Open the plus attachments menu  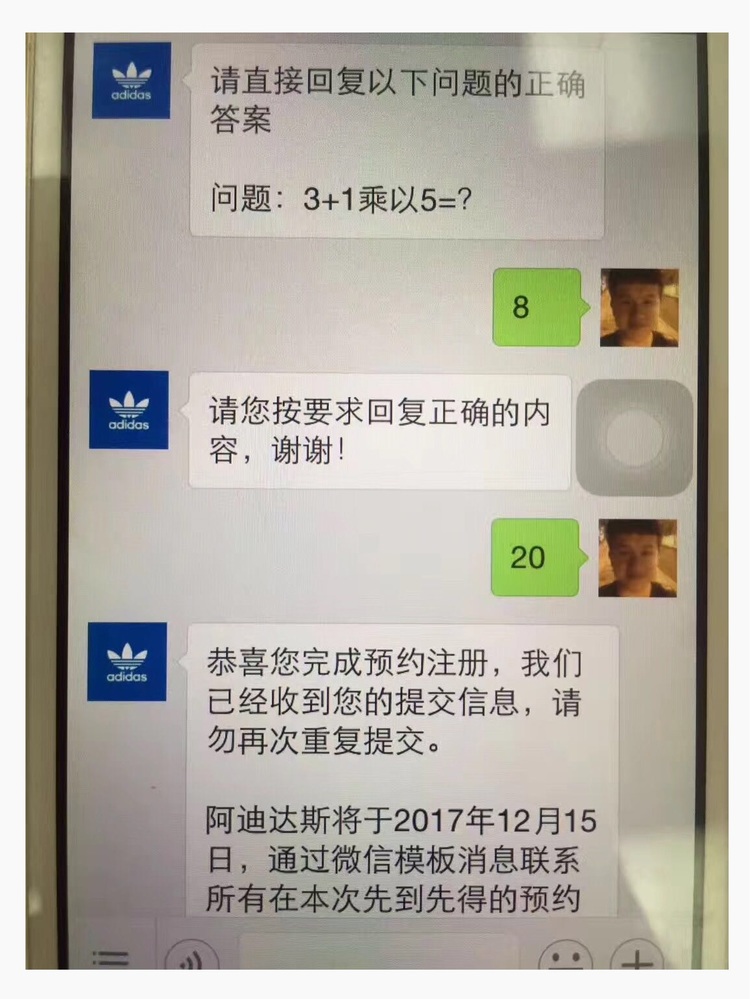point(637,960)
